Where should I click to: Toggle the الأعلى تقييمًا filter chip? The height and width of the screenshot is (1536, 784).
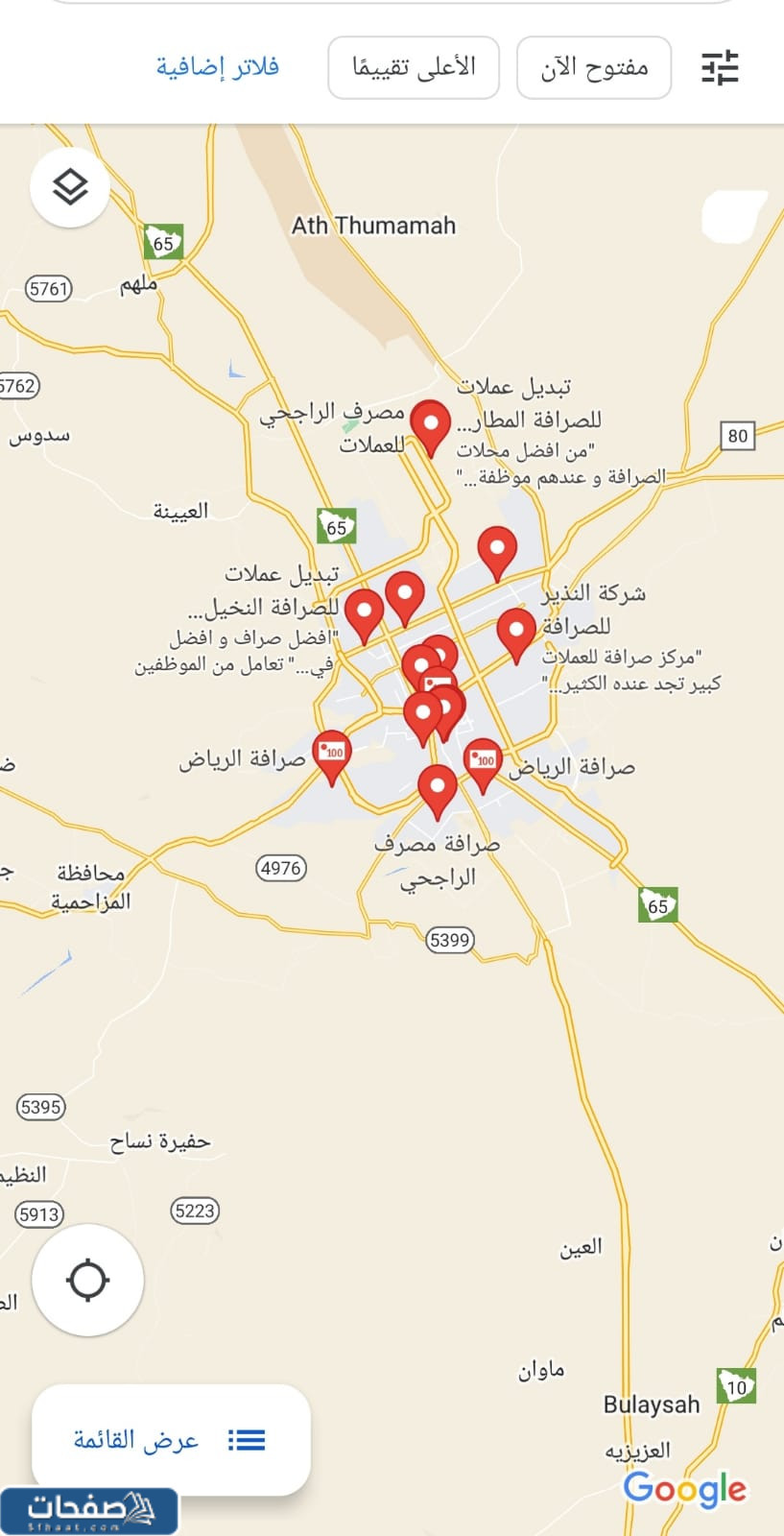pyautogui.click(x=413, y=67)
